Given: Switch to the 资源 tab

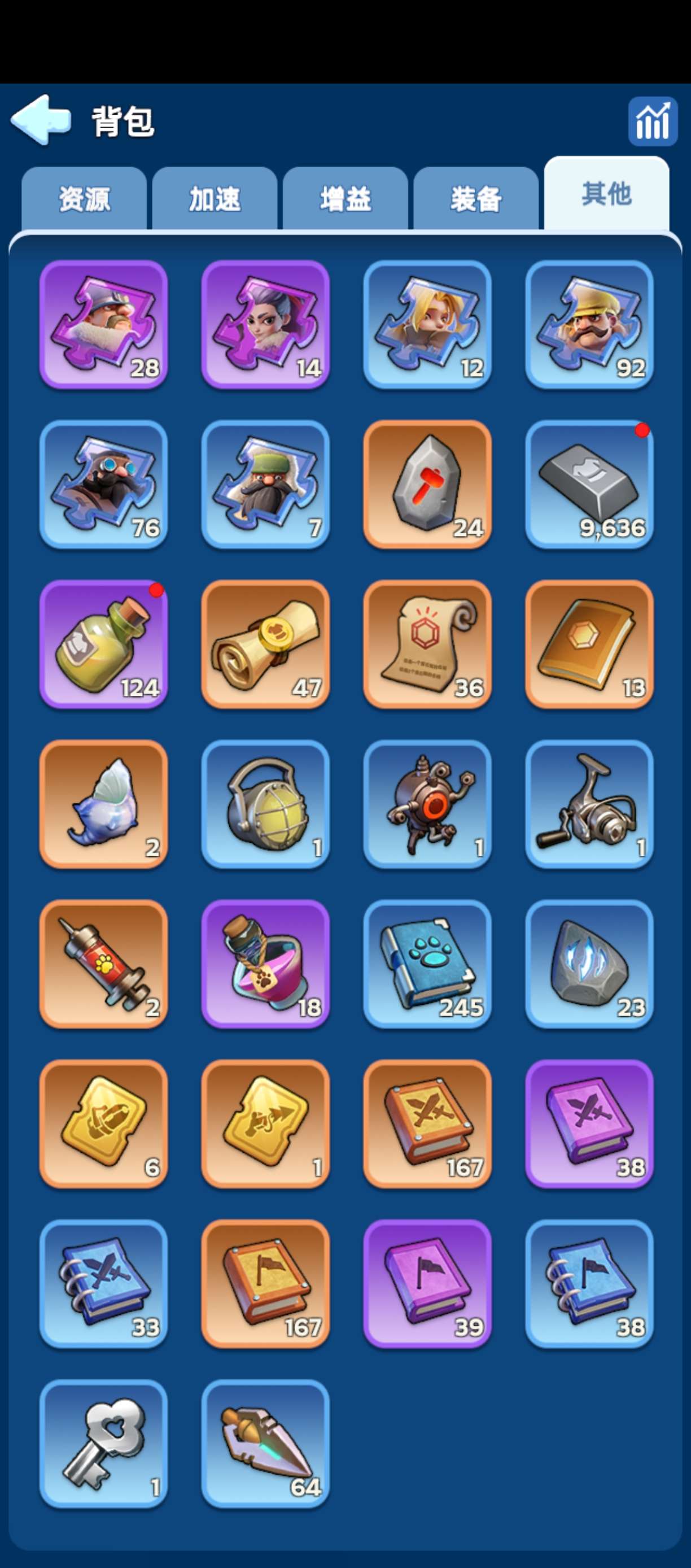Looking at the screenshot, I should click(84, 199).
